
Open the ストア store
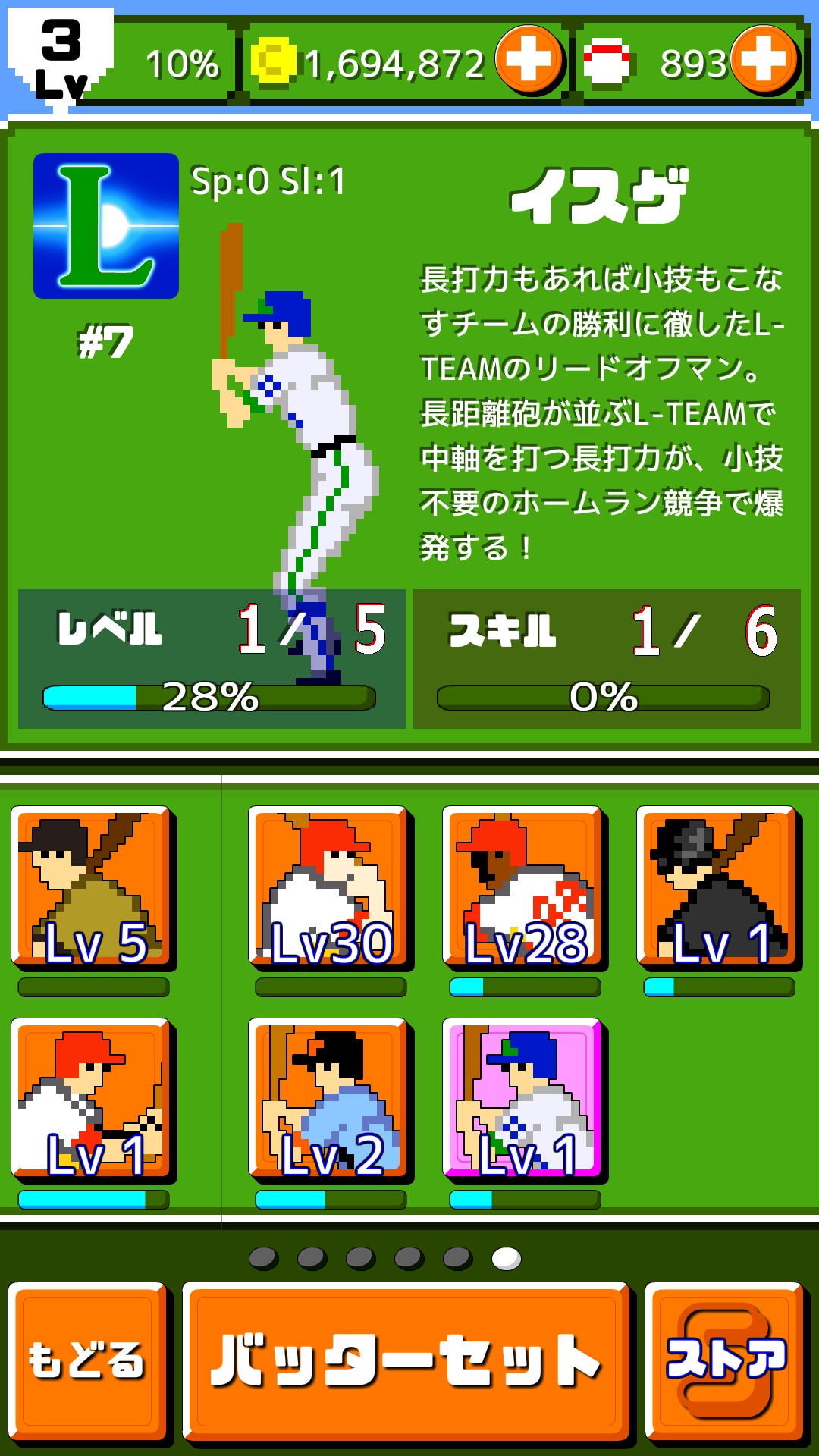(726, 1361)
